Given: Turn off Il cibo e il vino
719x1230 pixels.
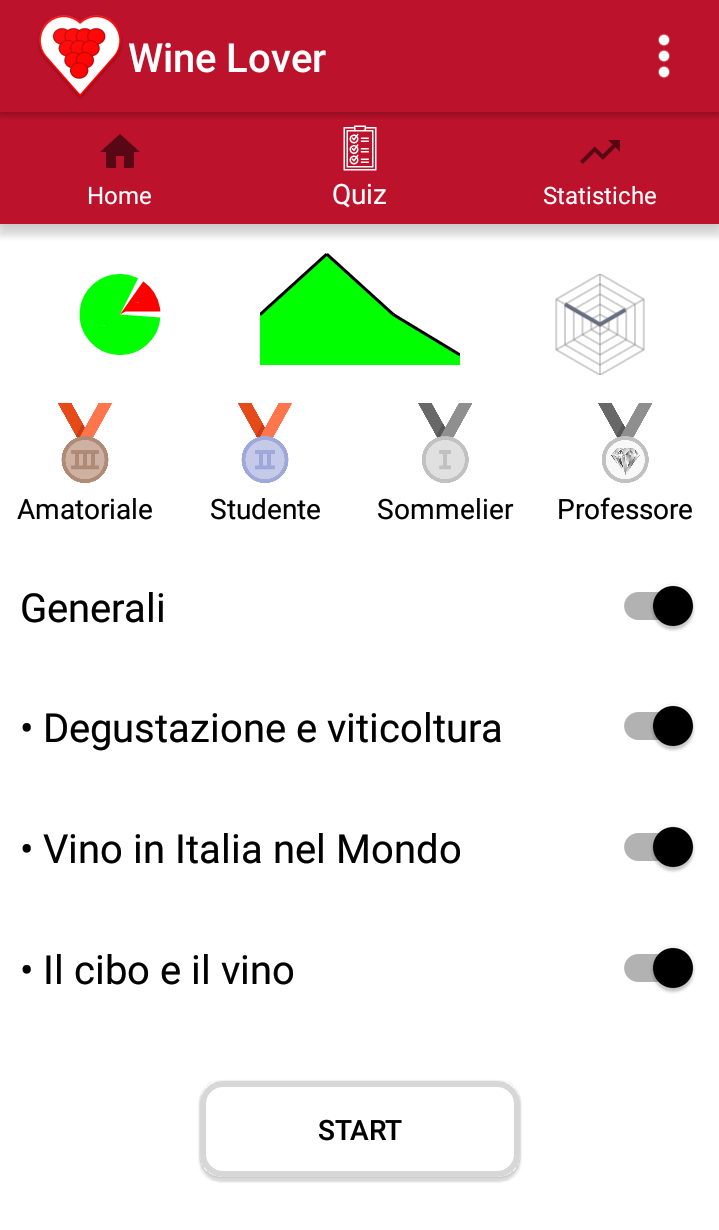Looking at the screenshot, I should tap(658, 969).
